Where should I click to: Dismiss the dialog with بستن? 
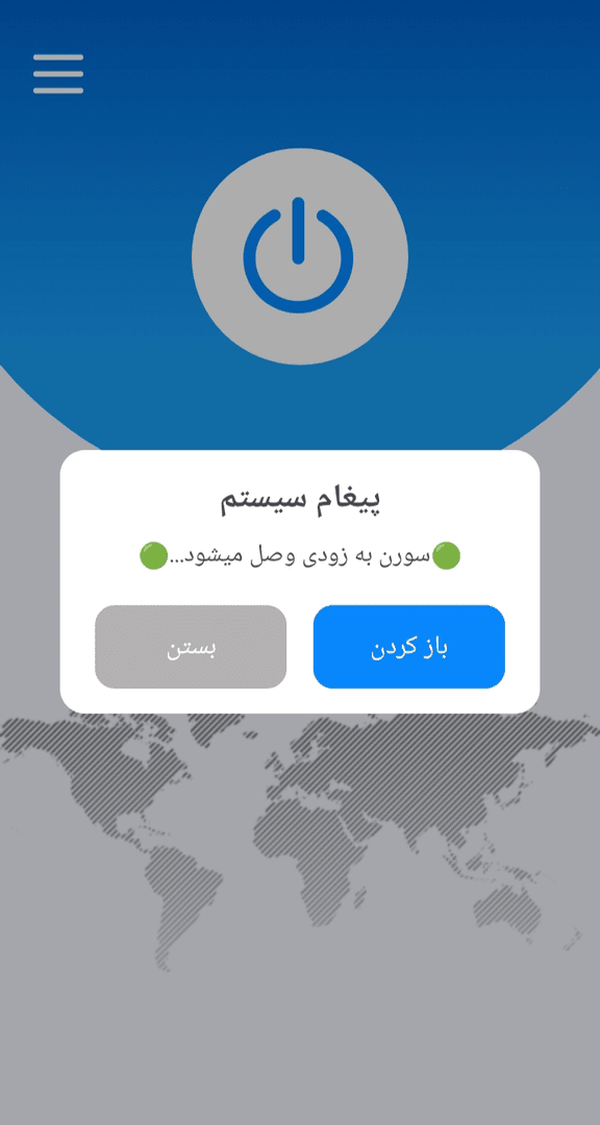[x=191, y=646]
